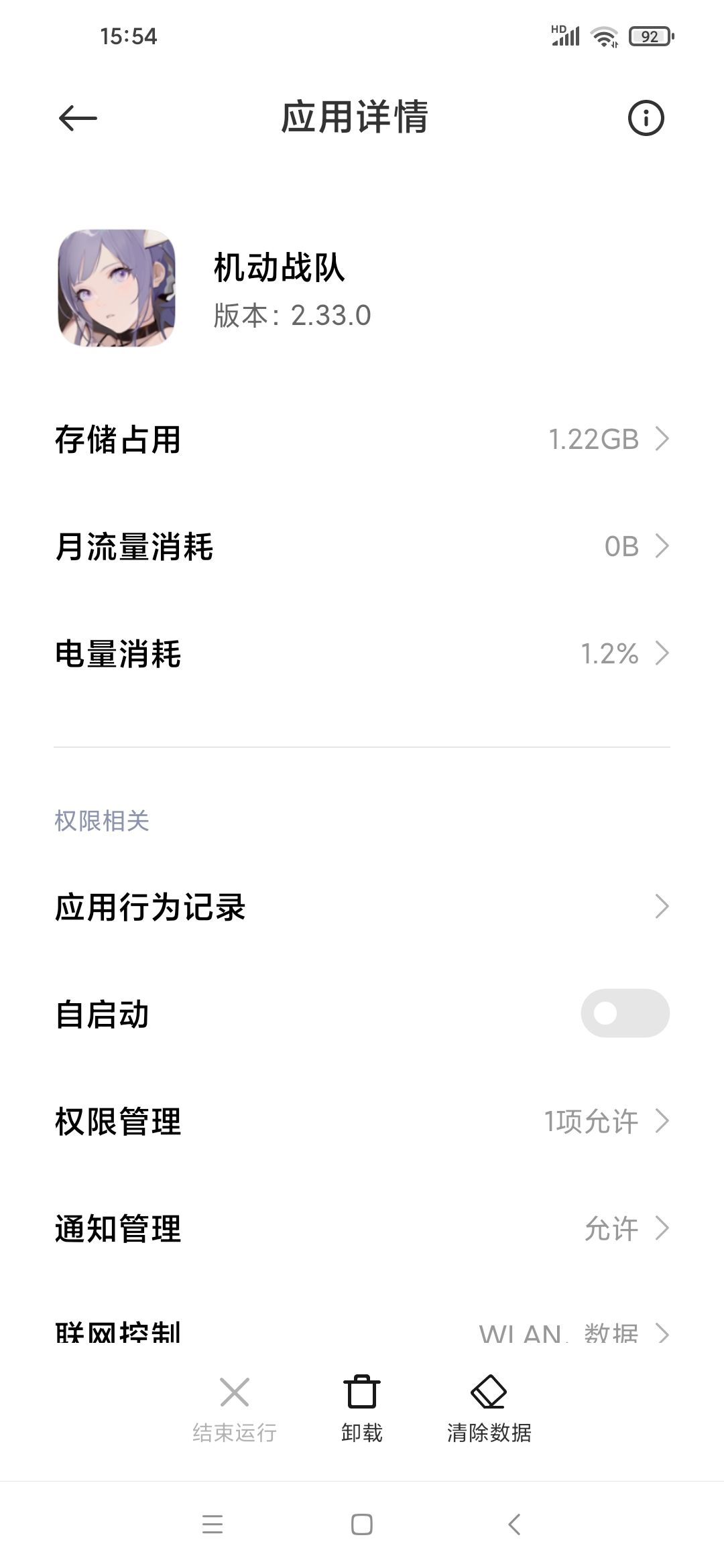View 月流量消耗 data usage
Screen dimensions: 724x1568
pos(362,547)
